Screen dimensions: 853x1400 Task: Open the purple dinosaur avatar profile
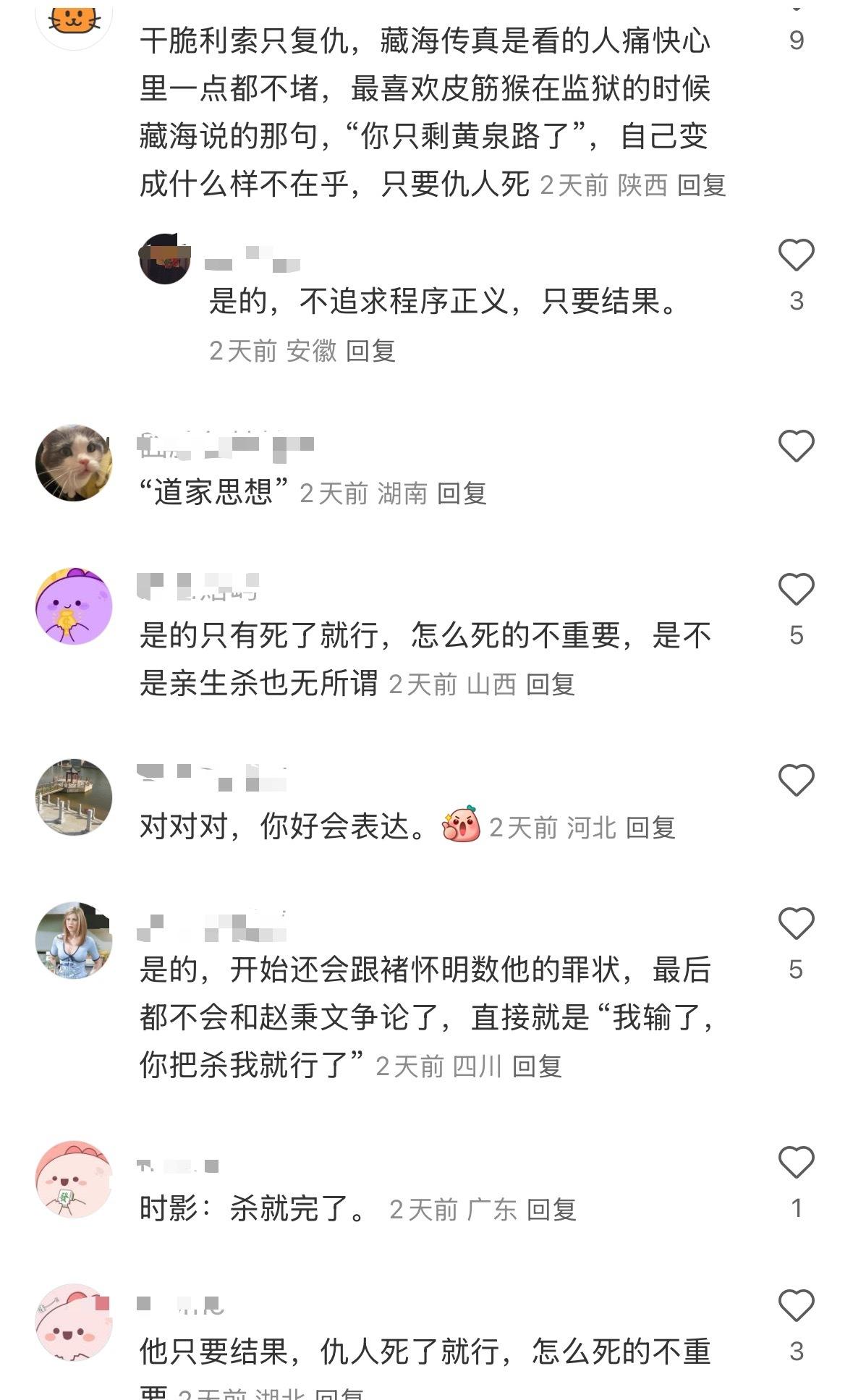pyautogui.click(x=74, y=606)
